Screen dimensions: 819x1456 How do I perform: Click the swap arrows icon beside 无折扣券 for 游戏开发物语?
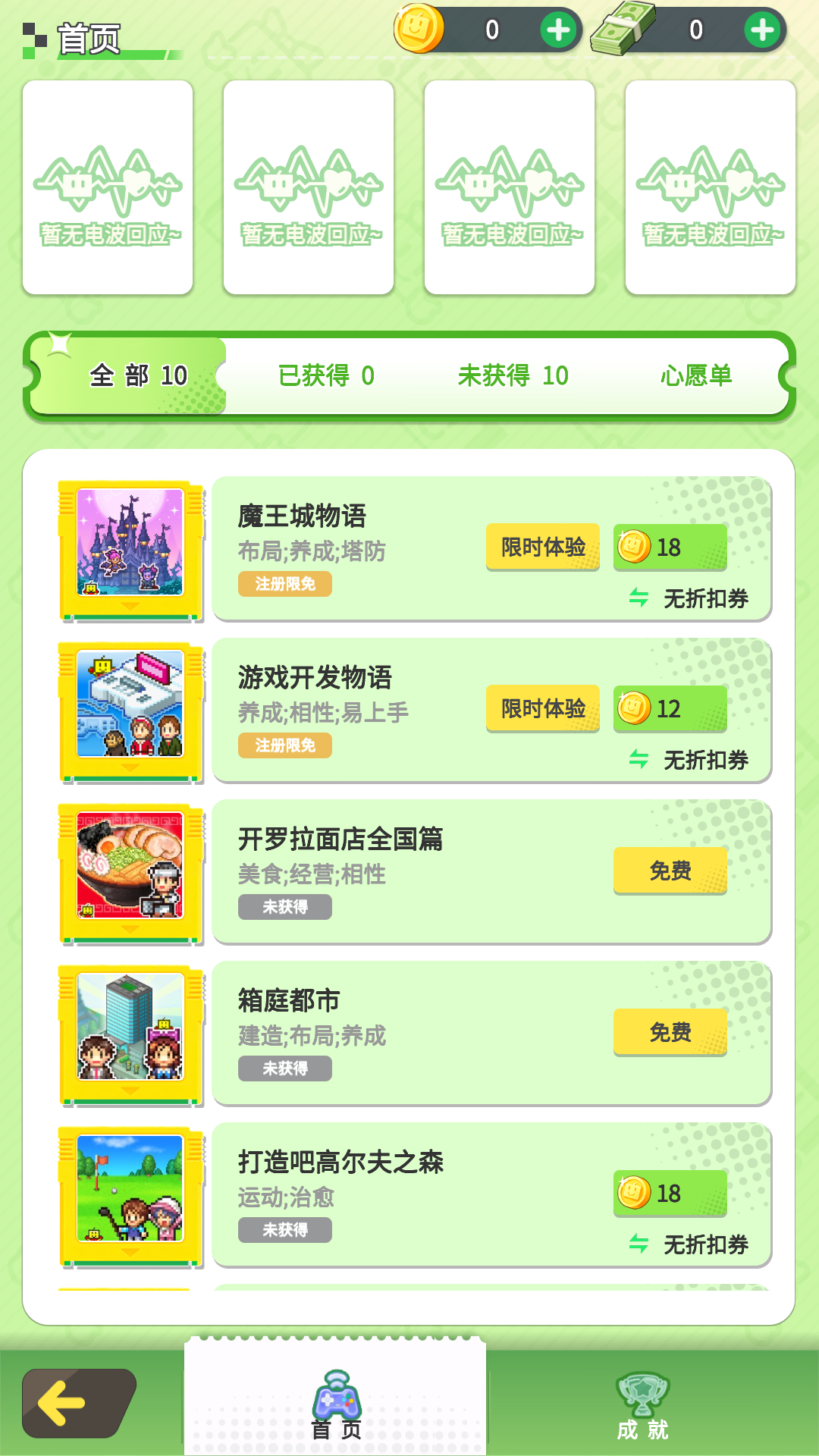[639, 759]
